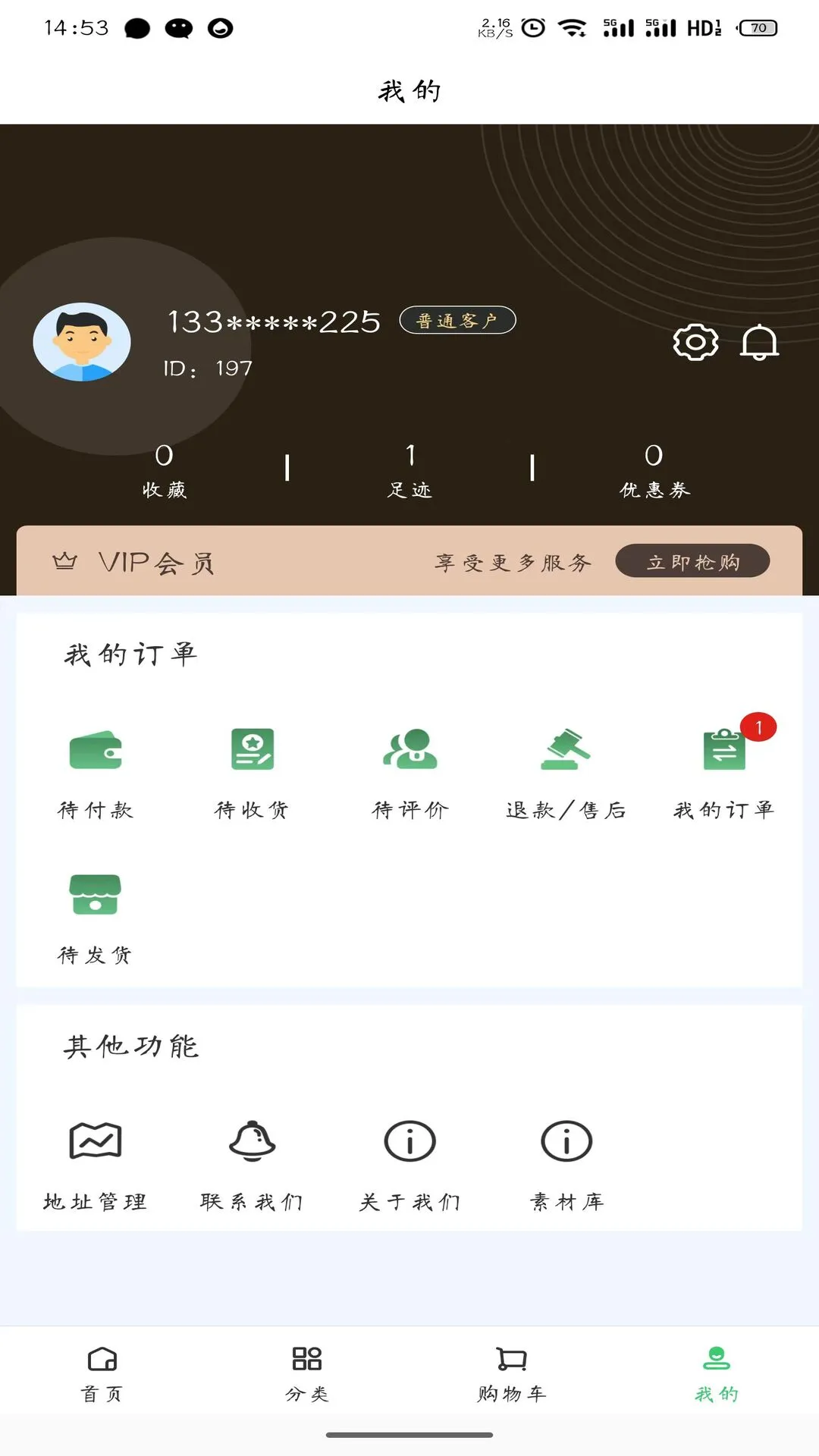Click the 立即抢购 VIP purchase button
819x1456 pixels.
692,561
